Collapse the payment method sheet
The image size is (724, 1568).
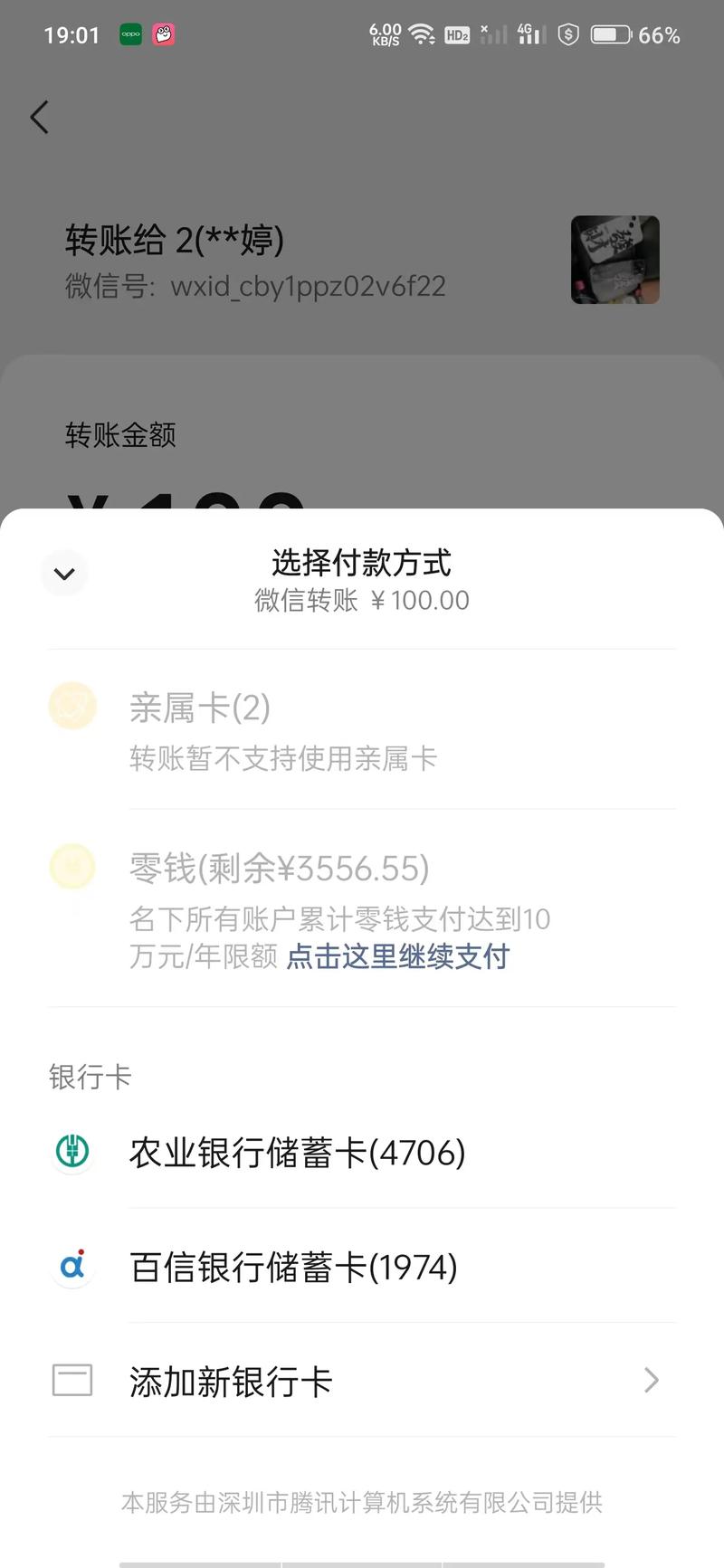64,574
